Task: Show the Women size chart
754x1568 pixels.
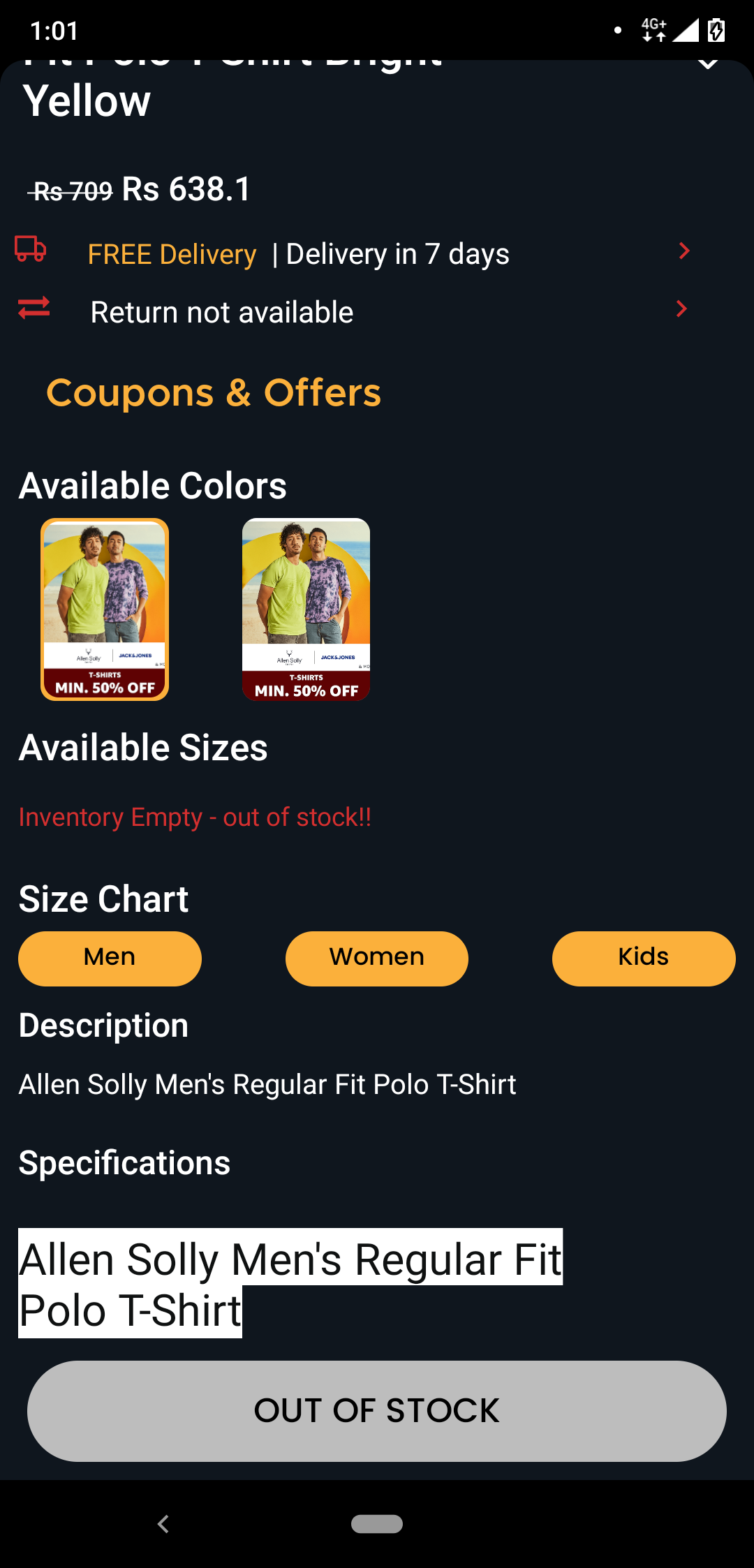Action: 377,959
